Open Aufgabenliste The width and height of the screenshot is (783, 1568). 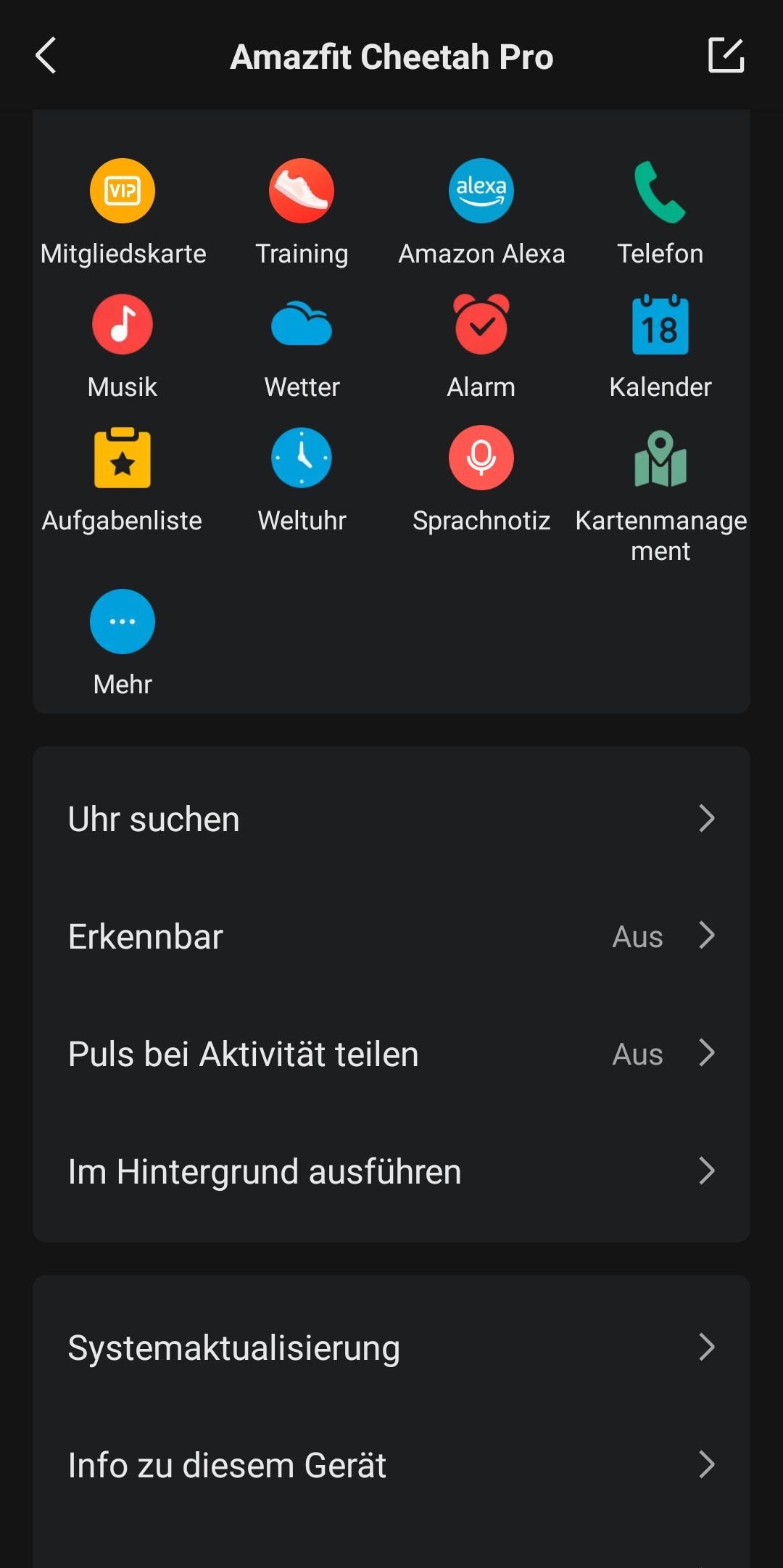(123, 480)
